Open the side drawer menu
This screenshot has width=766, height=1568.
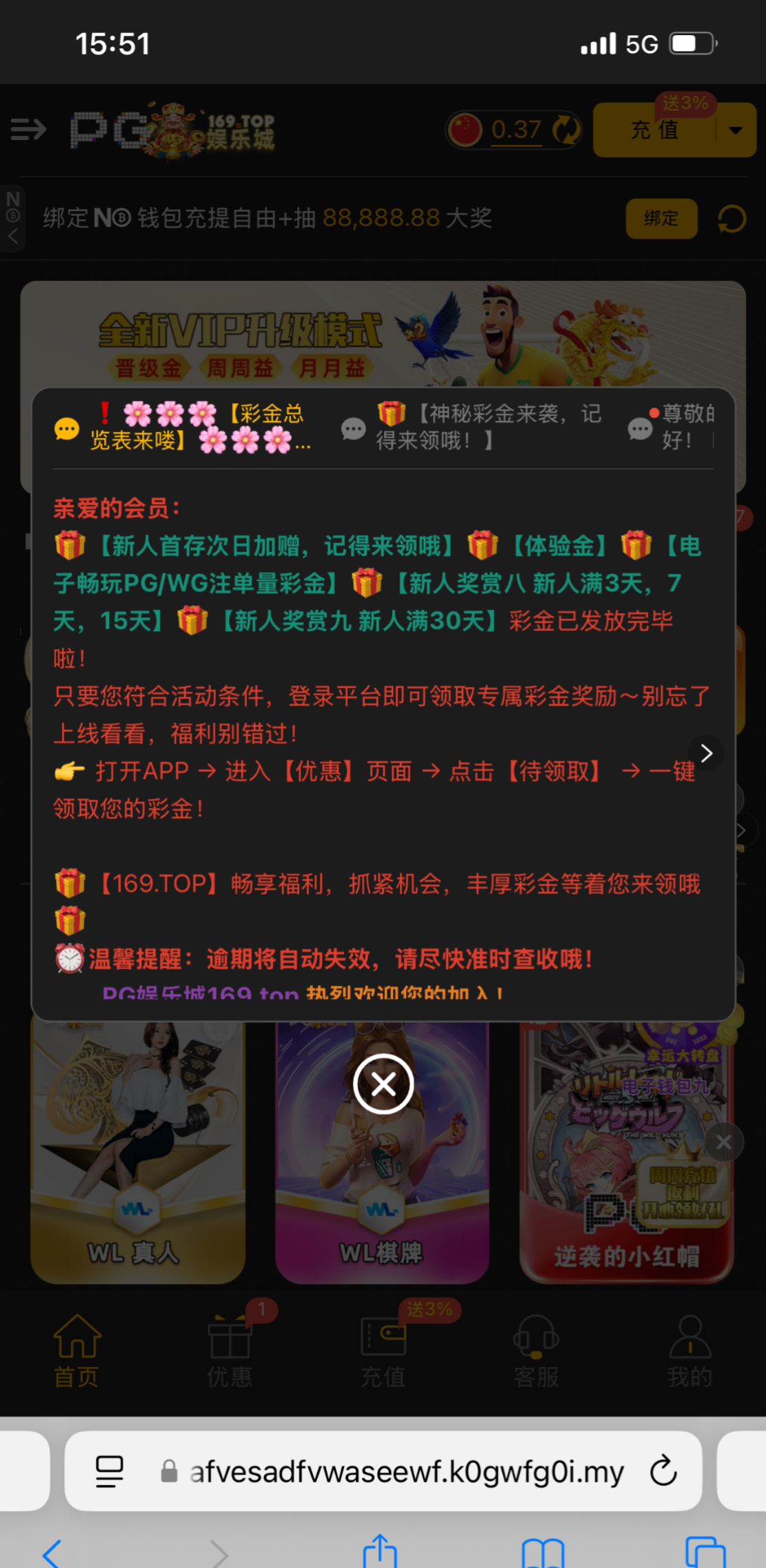coord(28,129)
